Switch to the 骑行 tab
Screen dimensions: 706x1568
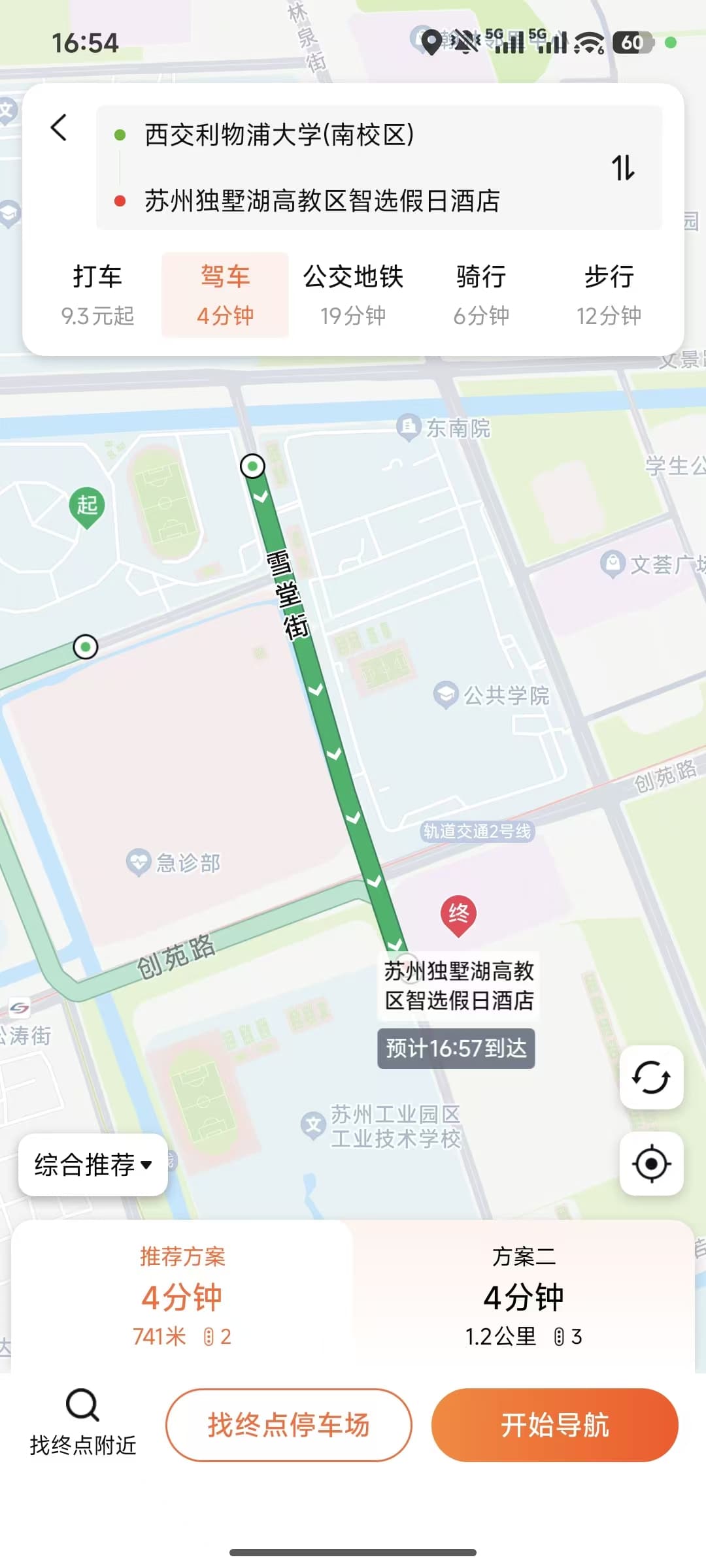click(481, 295)
